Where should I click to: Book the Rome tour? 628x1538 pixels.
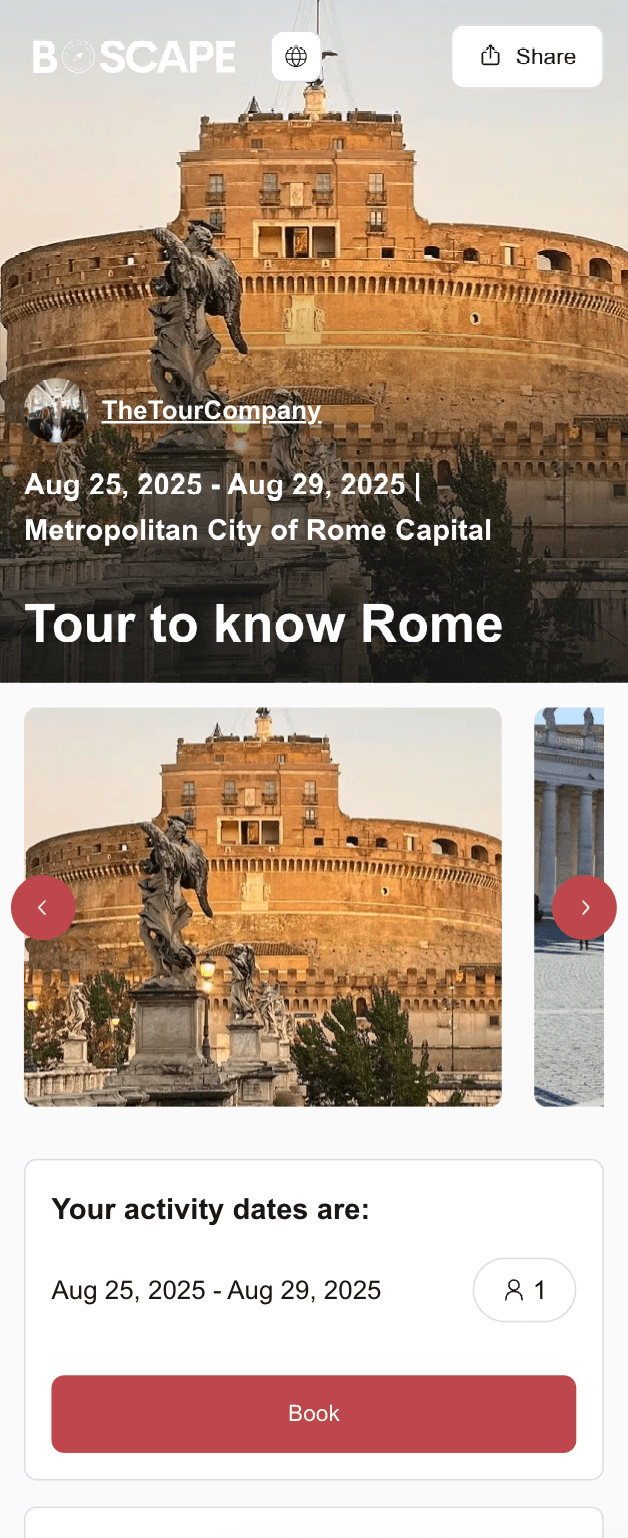pyautogui.click(x=314, y=1413)
